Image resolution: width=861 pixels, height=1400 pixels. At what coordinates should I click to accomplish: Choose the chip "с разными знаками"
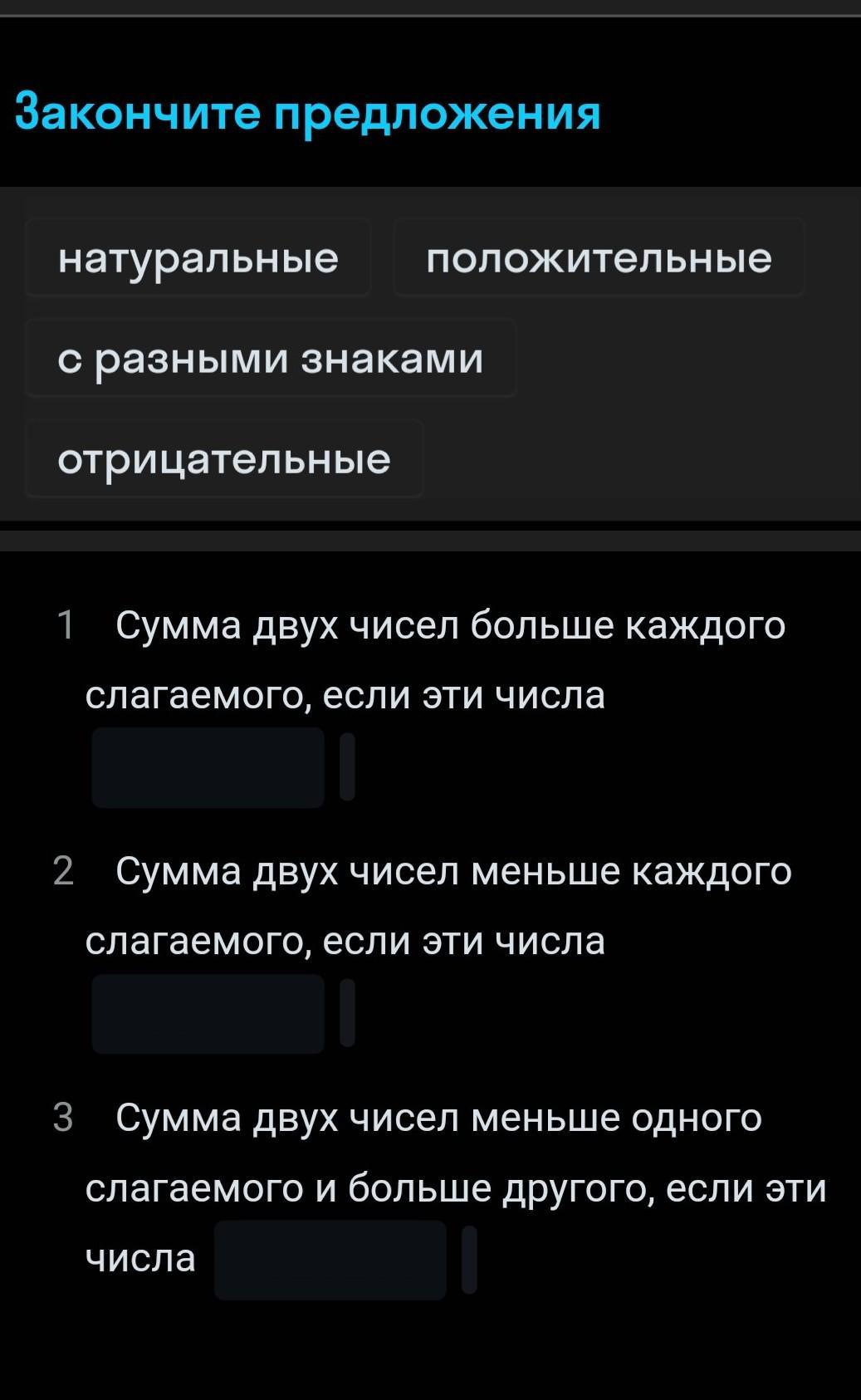(x=271, y=359)
